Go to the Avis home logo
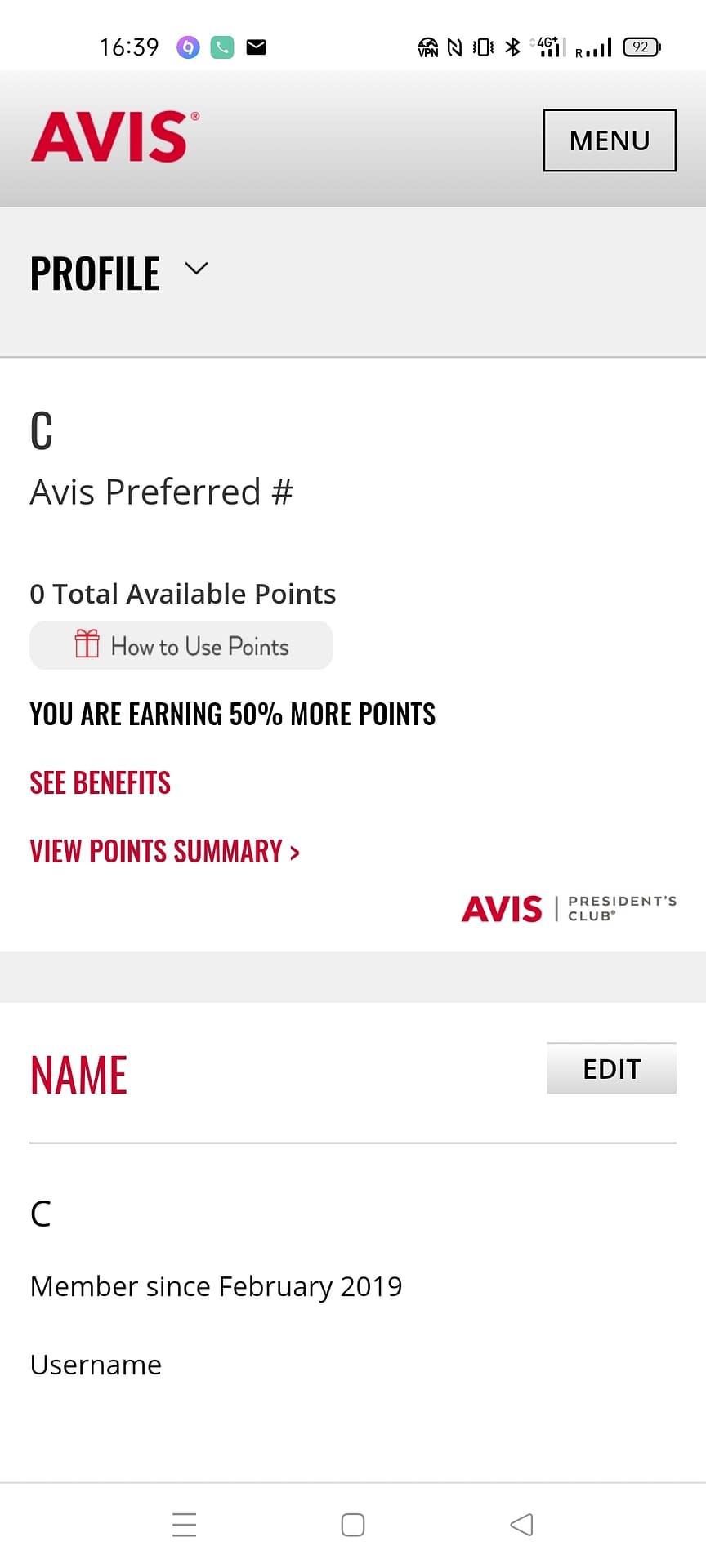Viewport: 706px width, 1568px height. (114, 136)
